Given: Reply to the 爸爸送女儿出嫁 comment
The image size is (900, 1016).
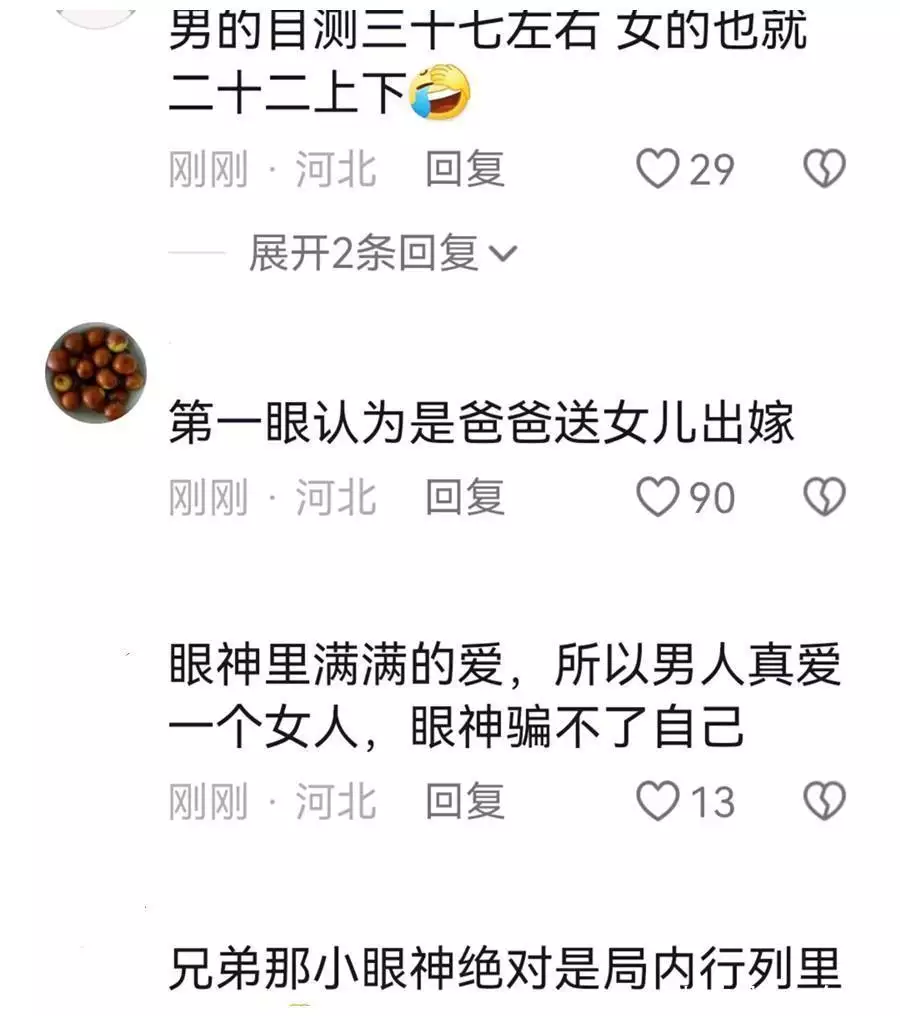Looking at the screenshot, I should point(465,497).
